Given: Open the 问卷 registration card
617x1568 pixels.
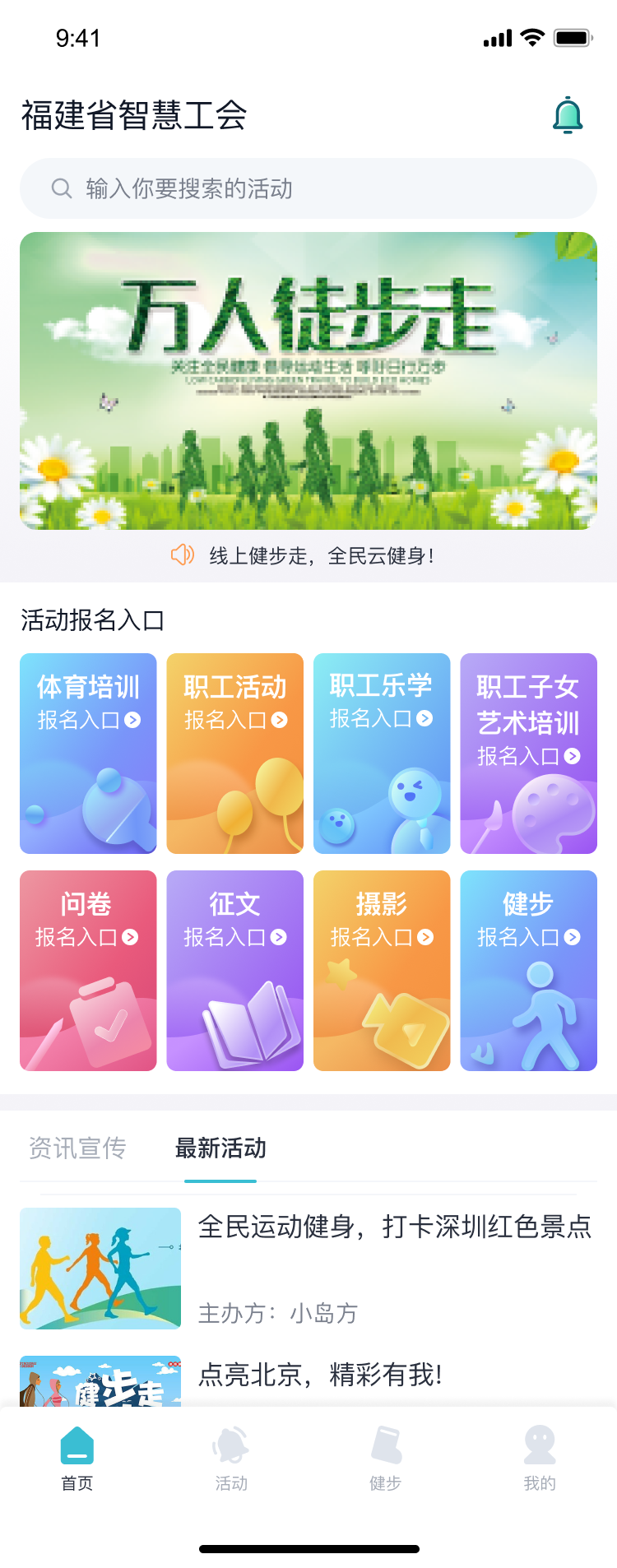Looking at the screenshot, I should 88,971.
